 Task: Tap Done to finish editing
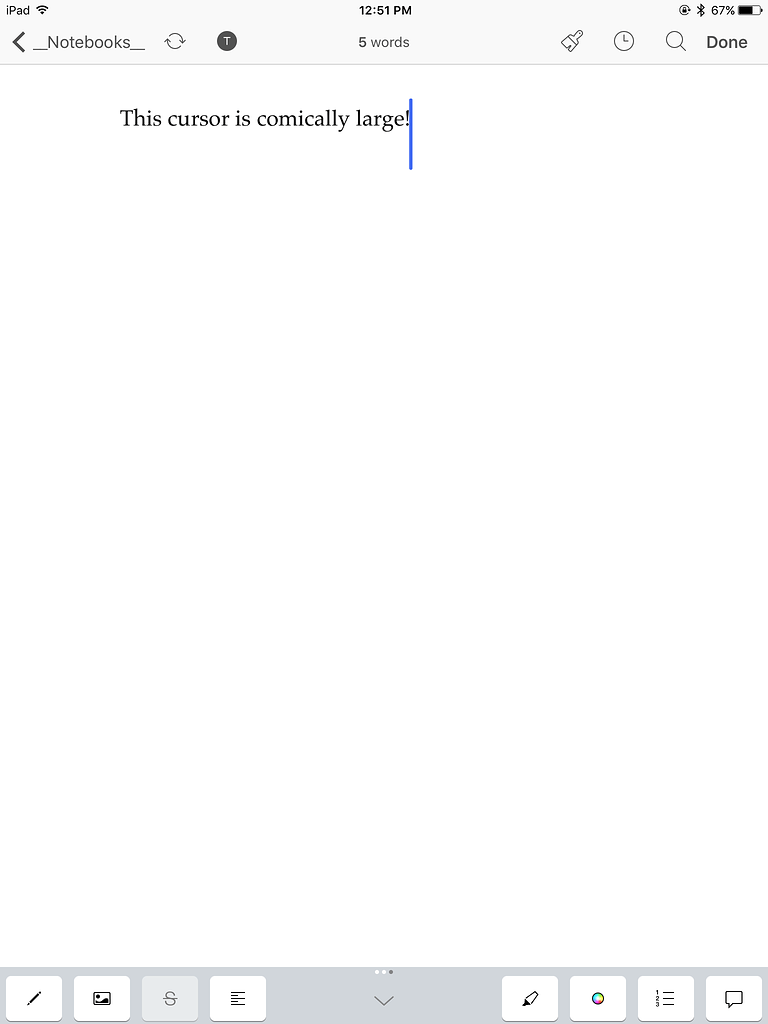(x=727, y=42)
